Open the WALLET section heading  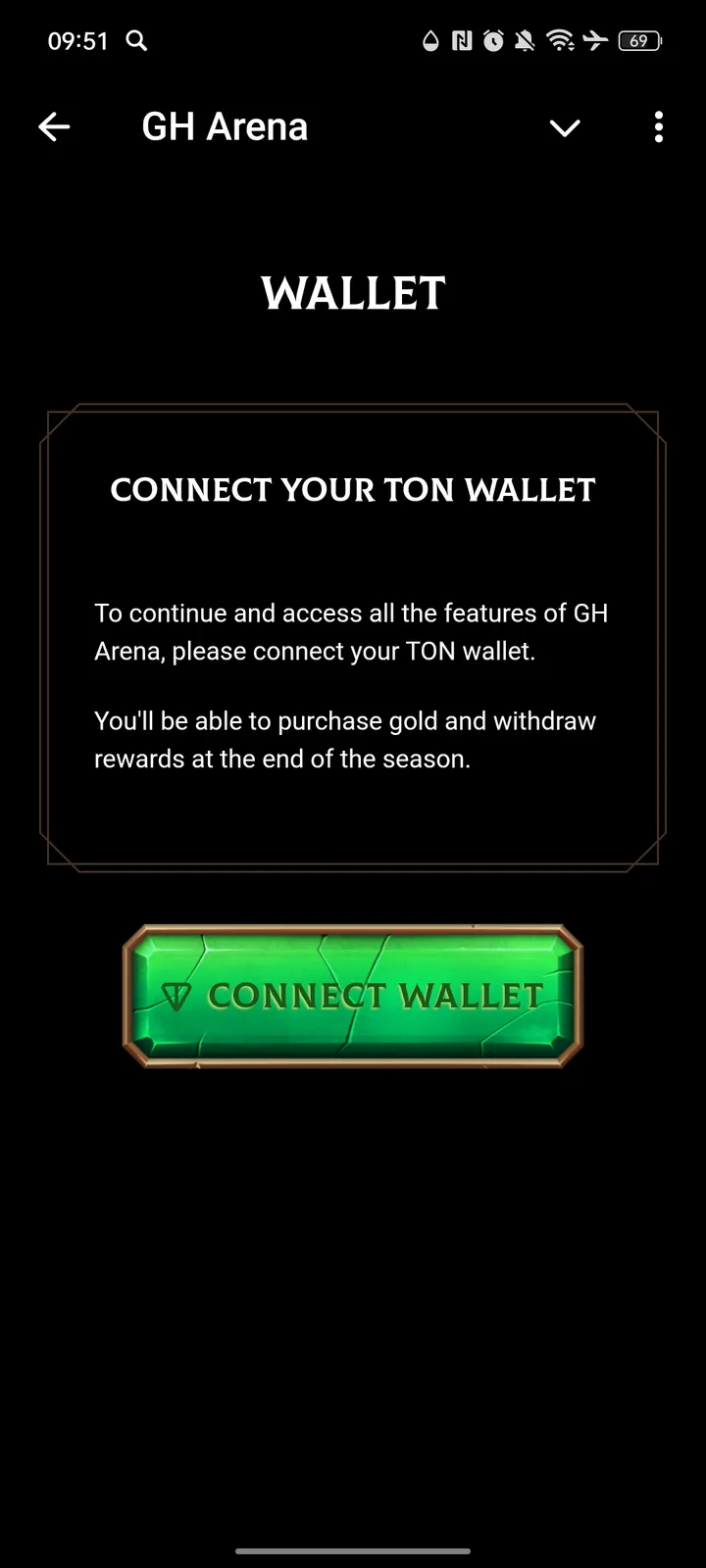pos(353,292)
